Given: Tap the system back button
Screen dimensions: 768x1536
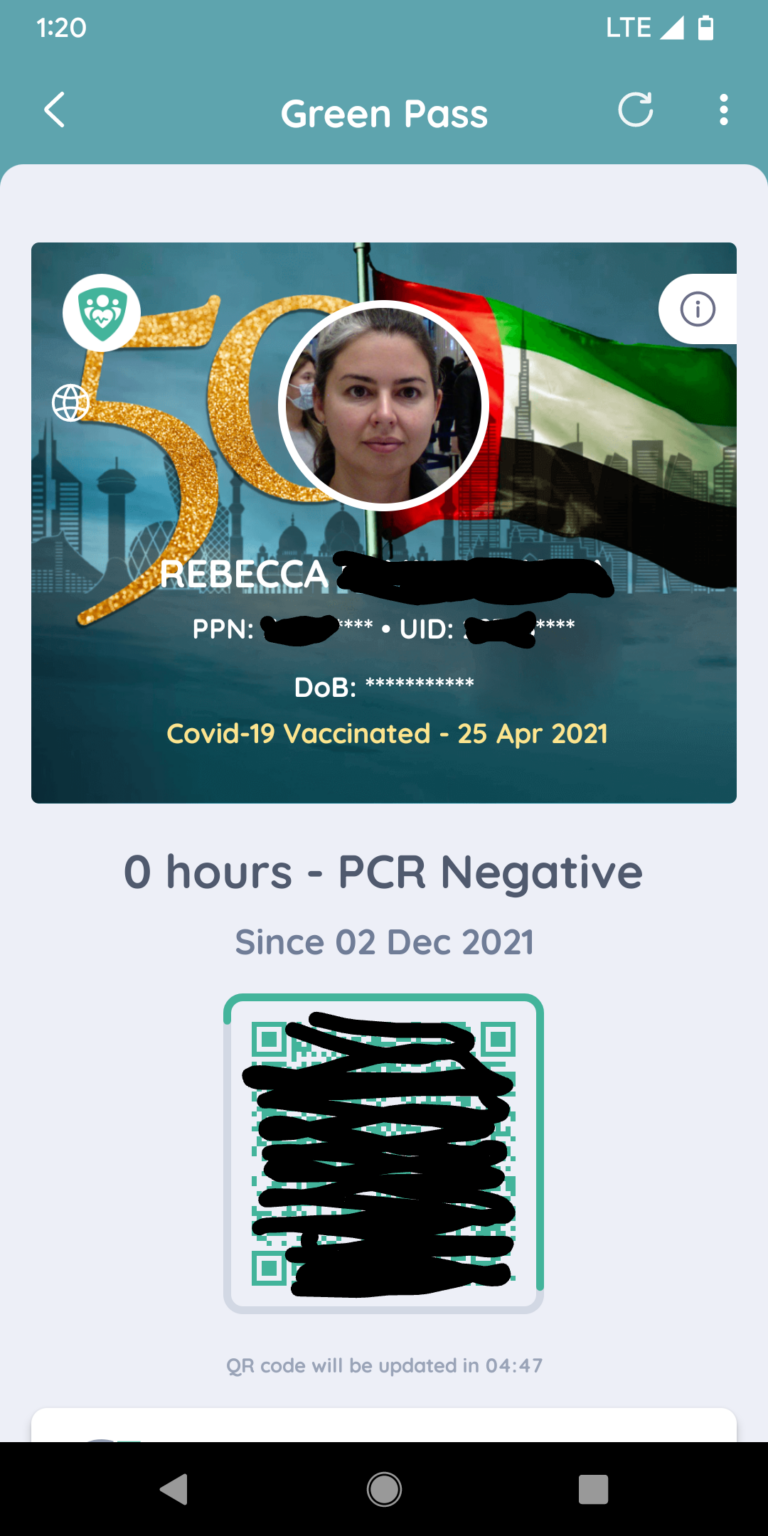Looking at the screenshot, I should tap(174, 1489).
